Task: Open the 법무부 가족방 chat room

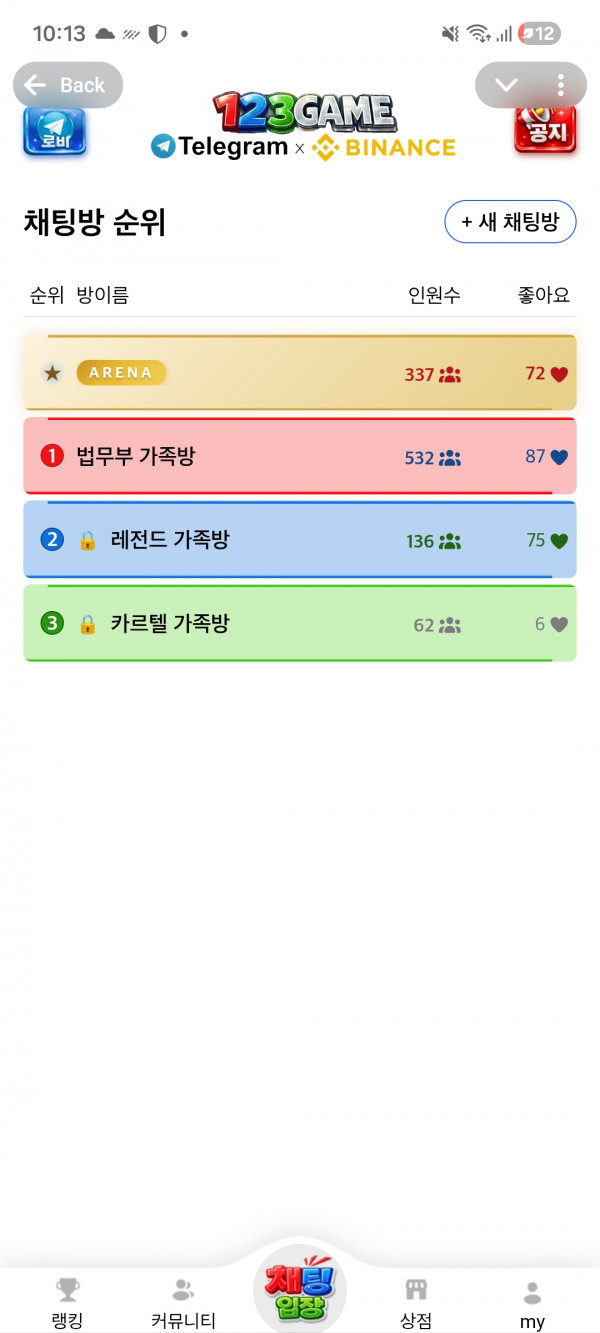Action: point(136,457)
